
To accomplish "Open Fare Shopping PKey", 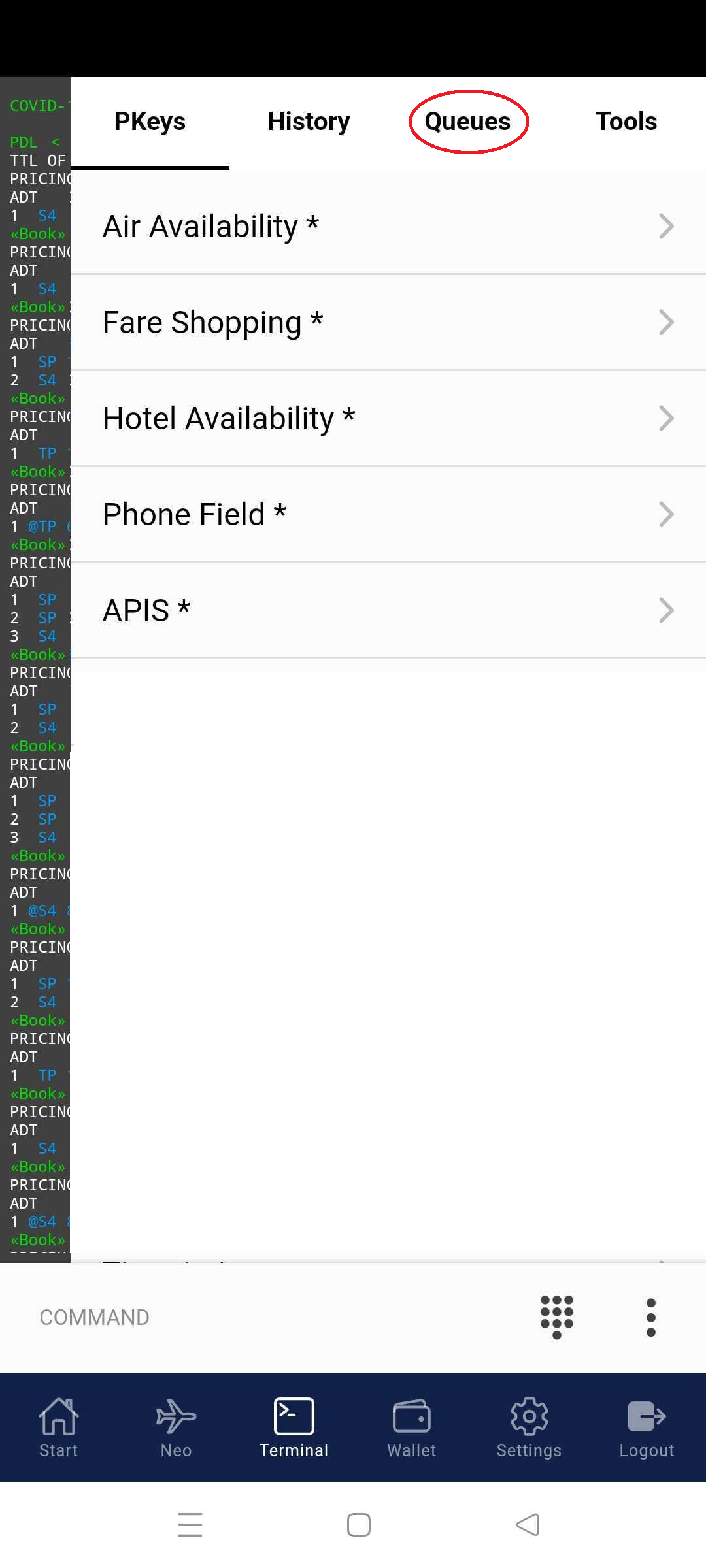I will (x=388, y=322).
